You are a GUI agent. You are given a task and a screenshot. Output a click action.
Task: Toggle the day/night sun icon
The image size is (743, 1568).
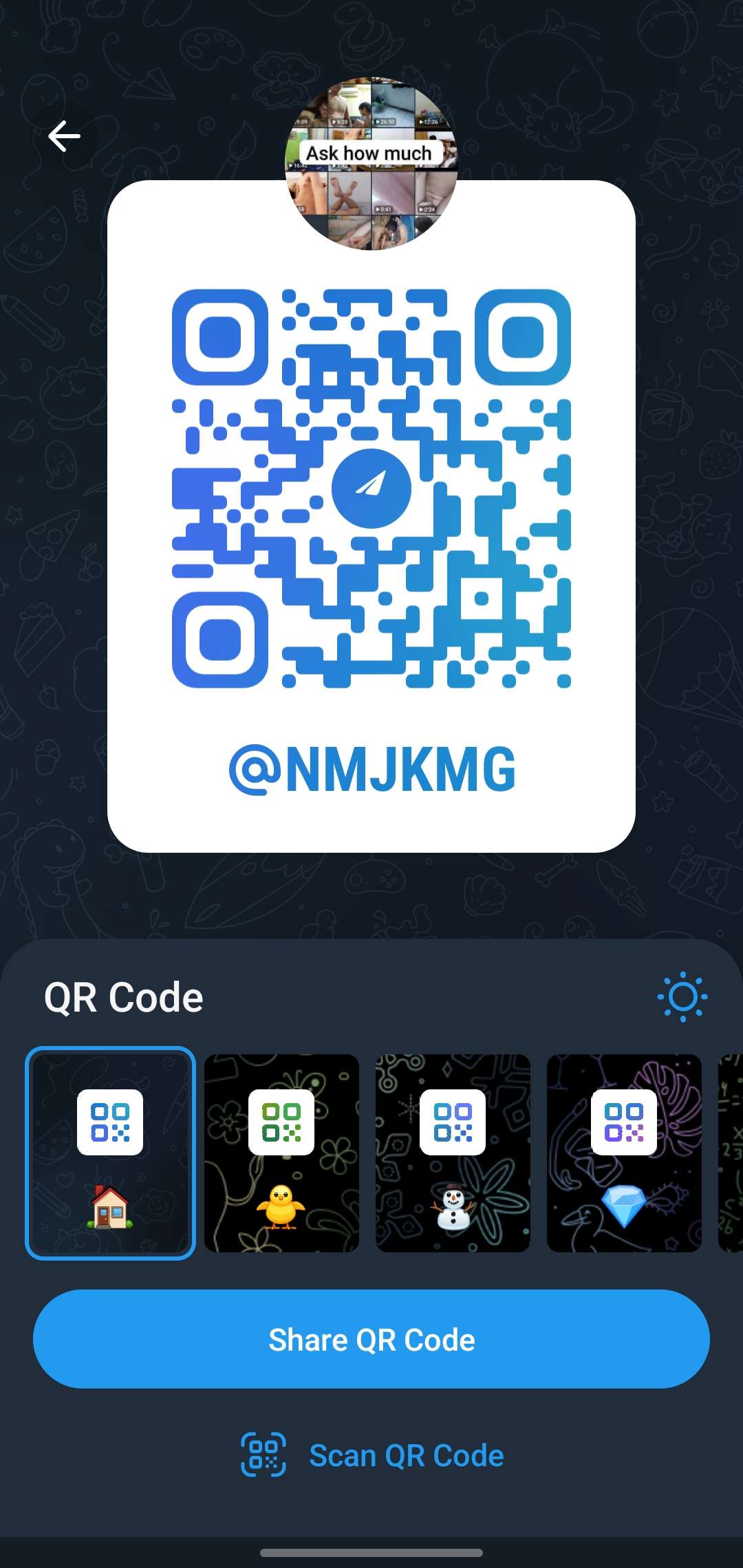pos(682,997)
